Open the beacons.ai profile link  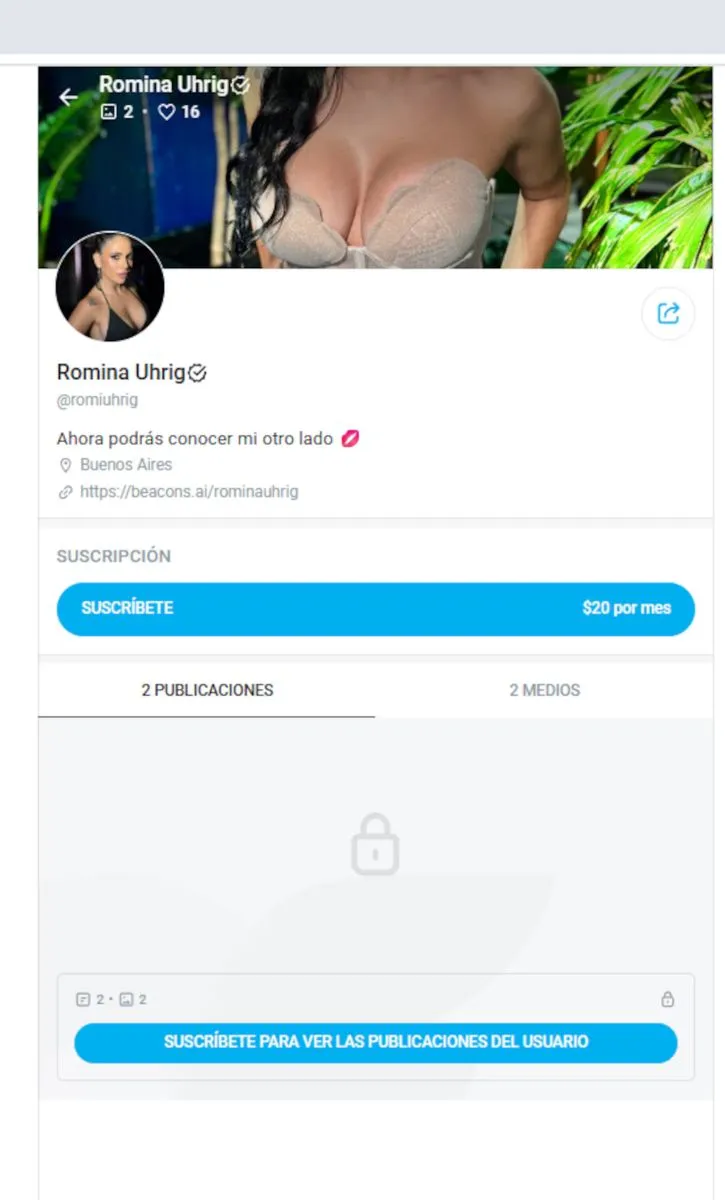[189, 492]
